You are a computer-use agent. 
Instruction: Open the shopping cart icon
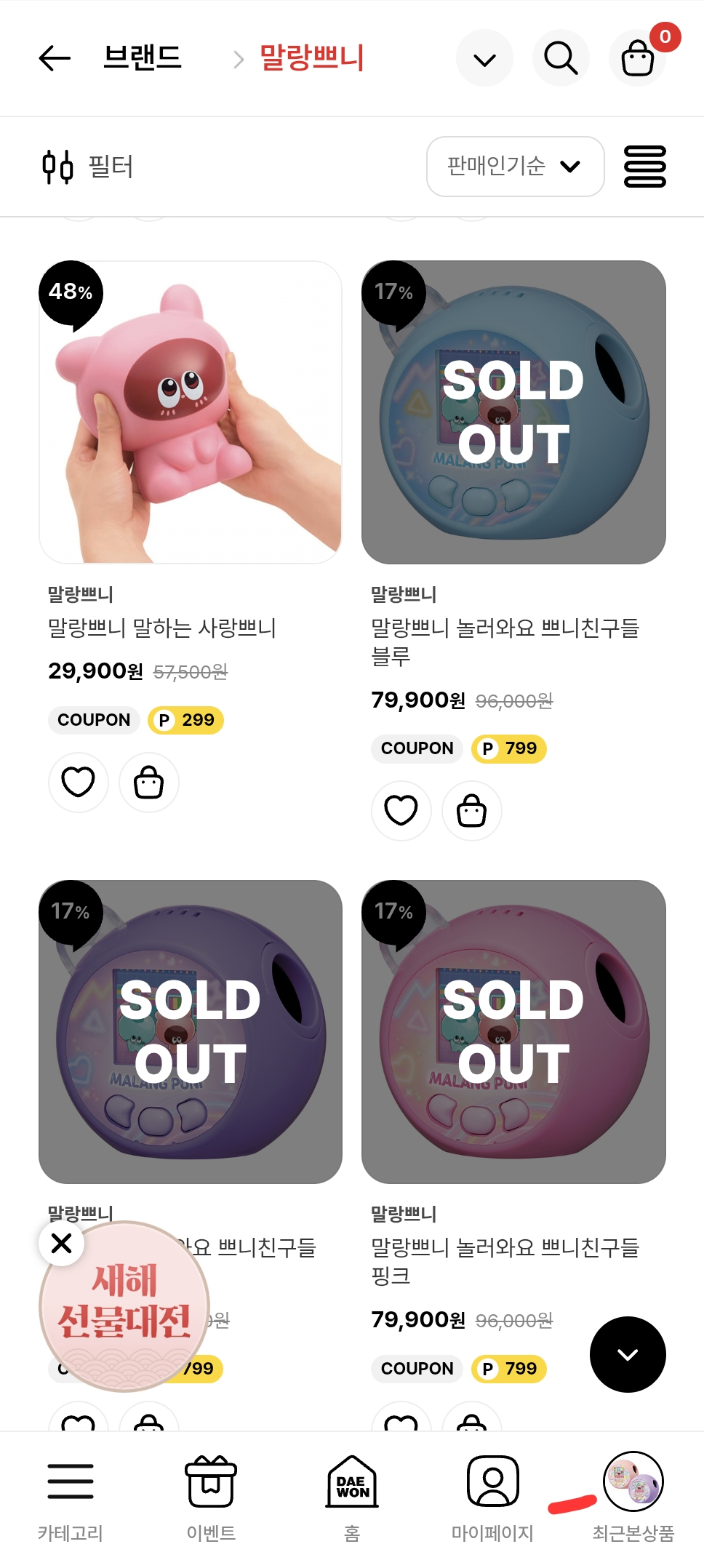[638, 58]
